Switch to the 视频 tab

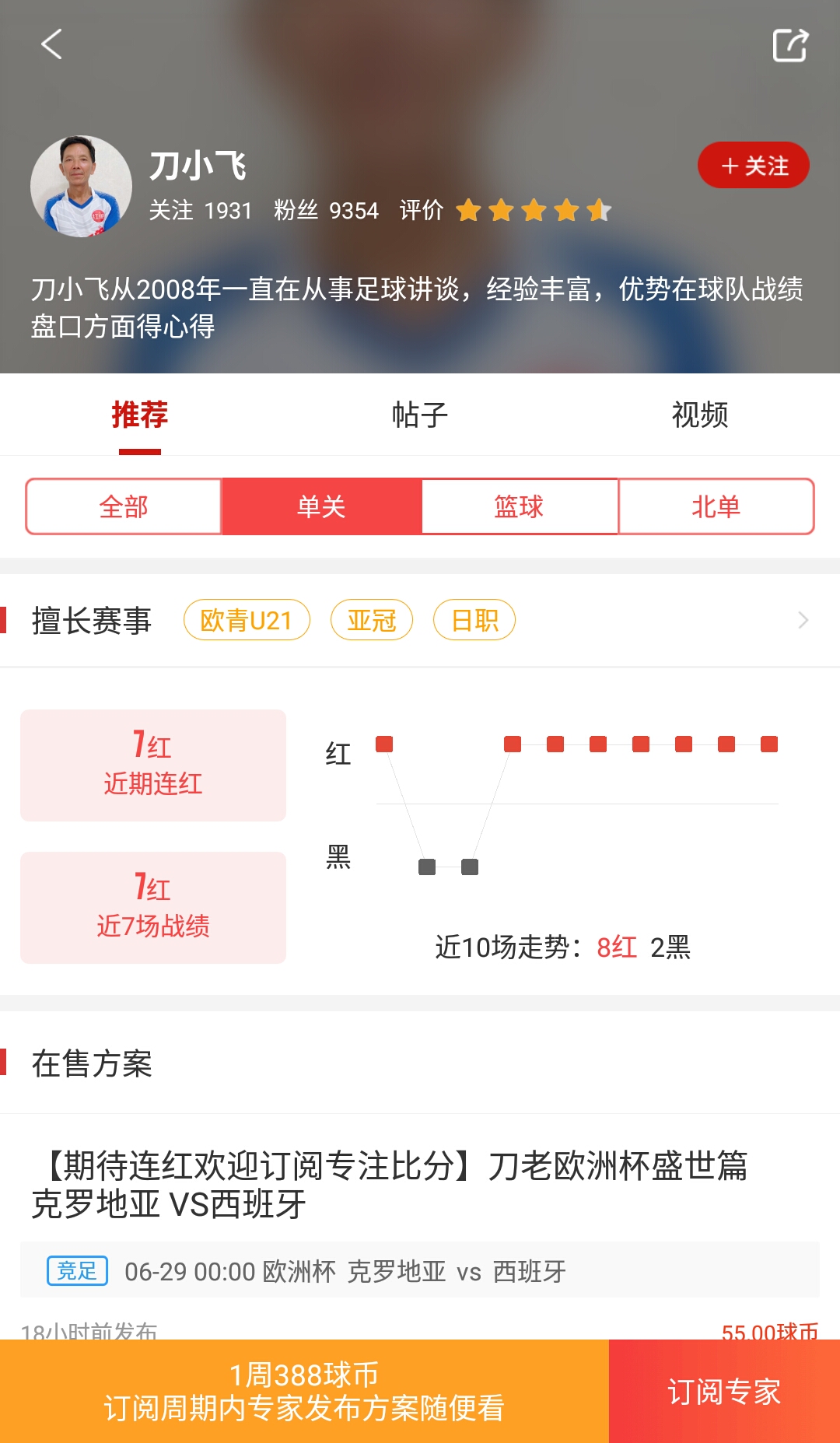tap(700, 415)
